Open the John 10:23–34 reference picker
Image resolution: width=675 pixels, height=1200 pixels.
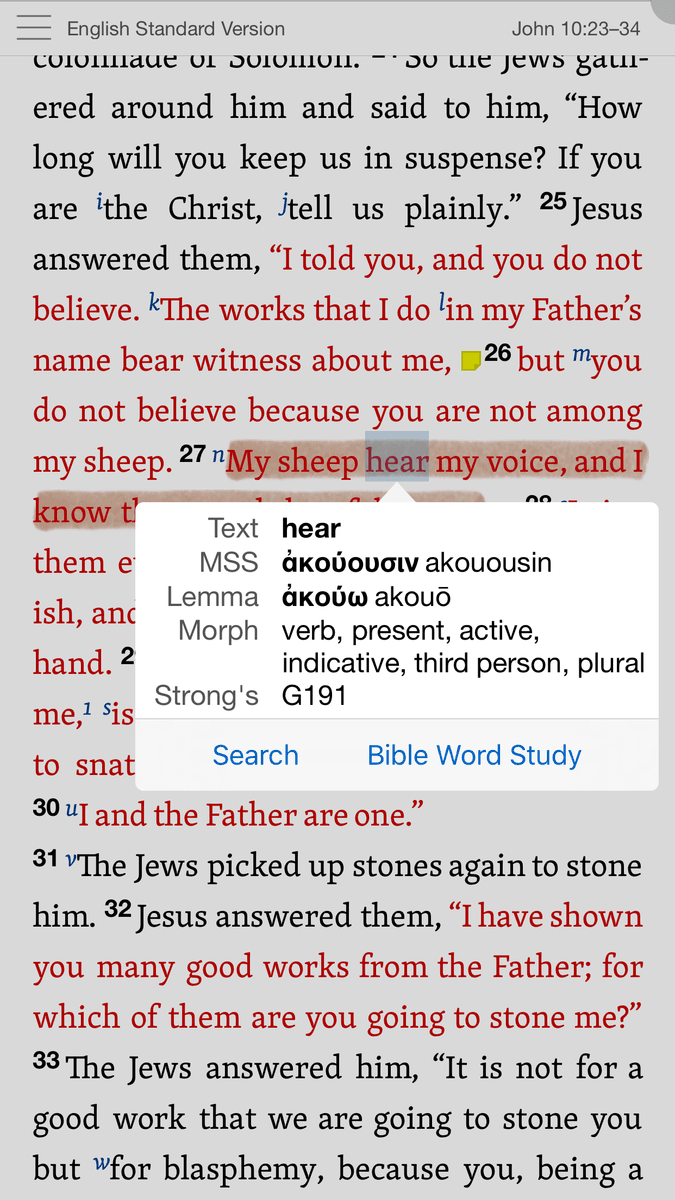[575, 29]
